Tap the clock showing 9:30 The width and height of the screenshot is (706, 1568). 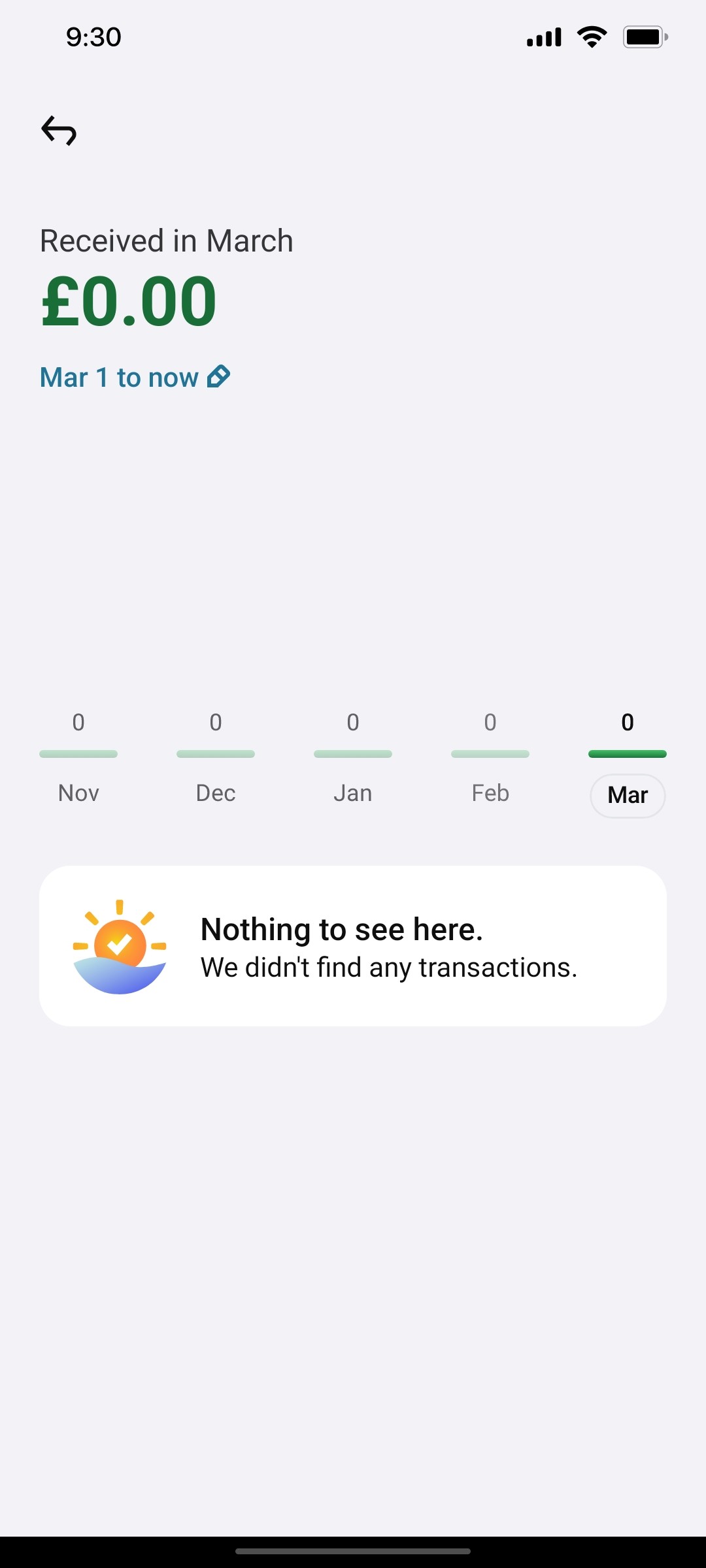pyautogui.click(x=92, y=37)
